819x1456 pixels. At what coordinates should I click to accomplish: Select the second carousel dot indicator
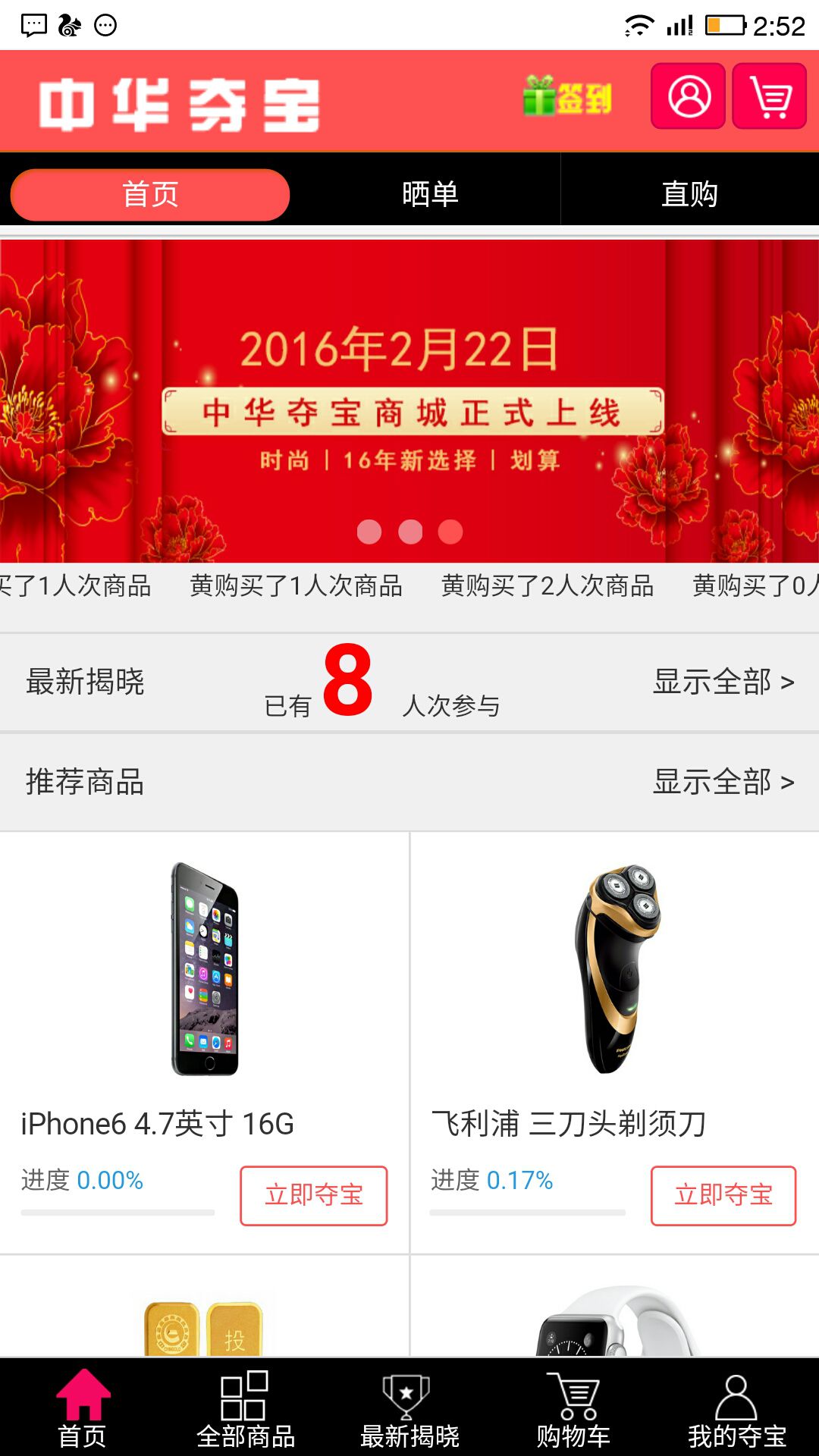click(409, 532)
